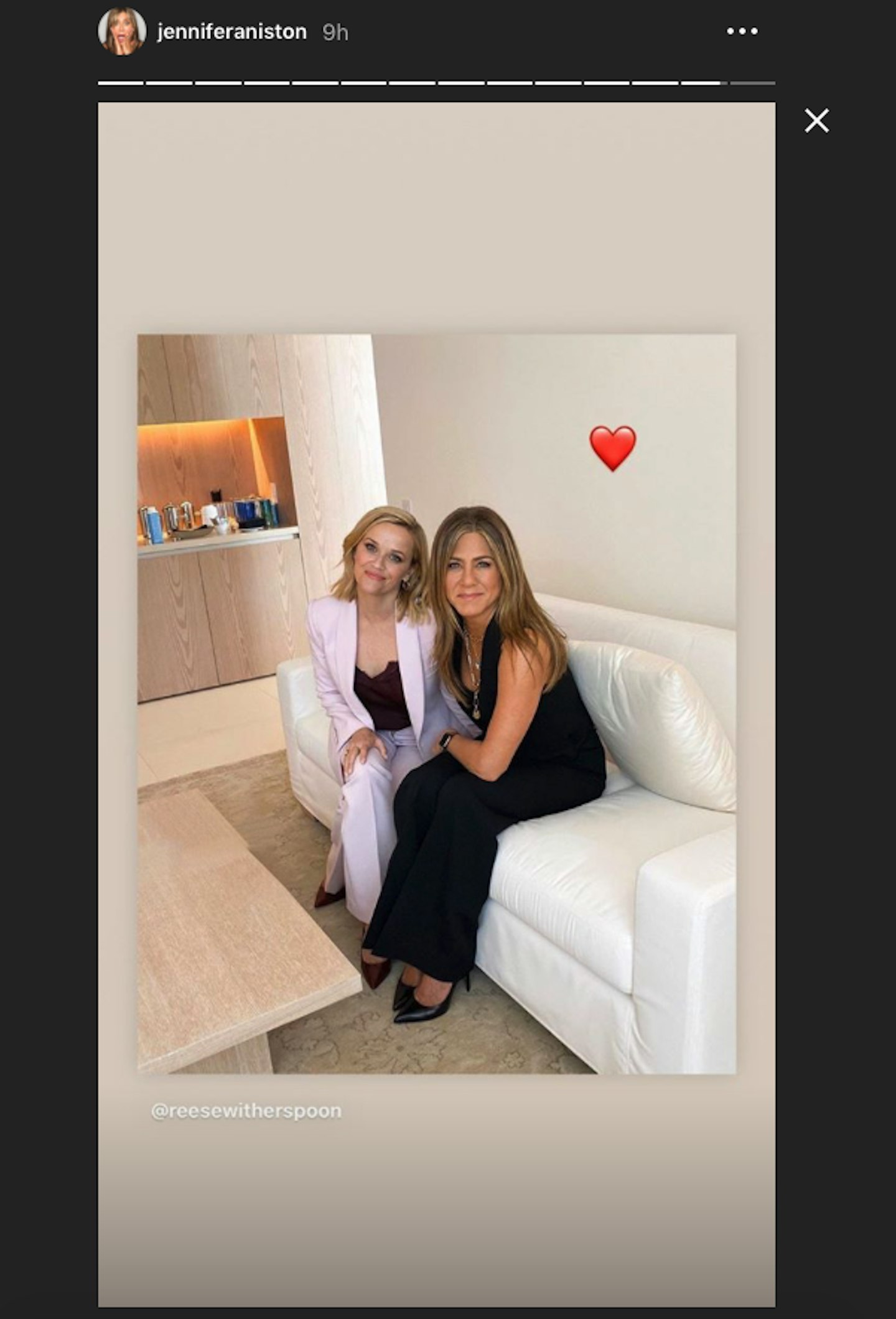Open the @reesewitherspoon mention
The image size is (896, 1319).
coord(246,1111)
